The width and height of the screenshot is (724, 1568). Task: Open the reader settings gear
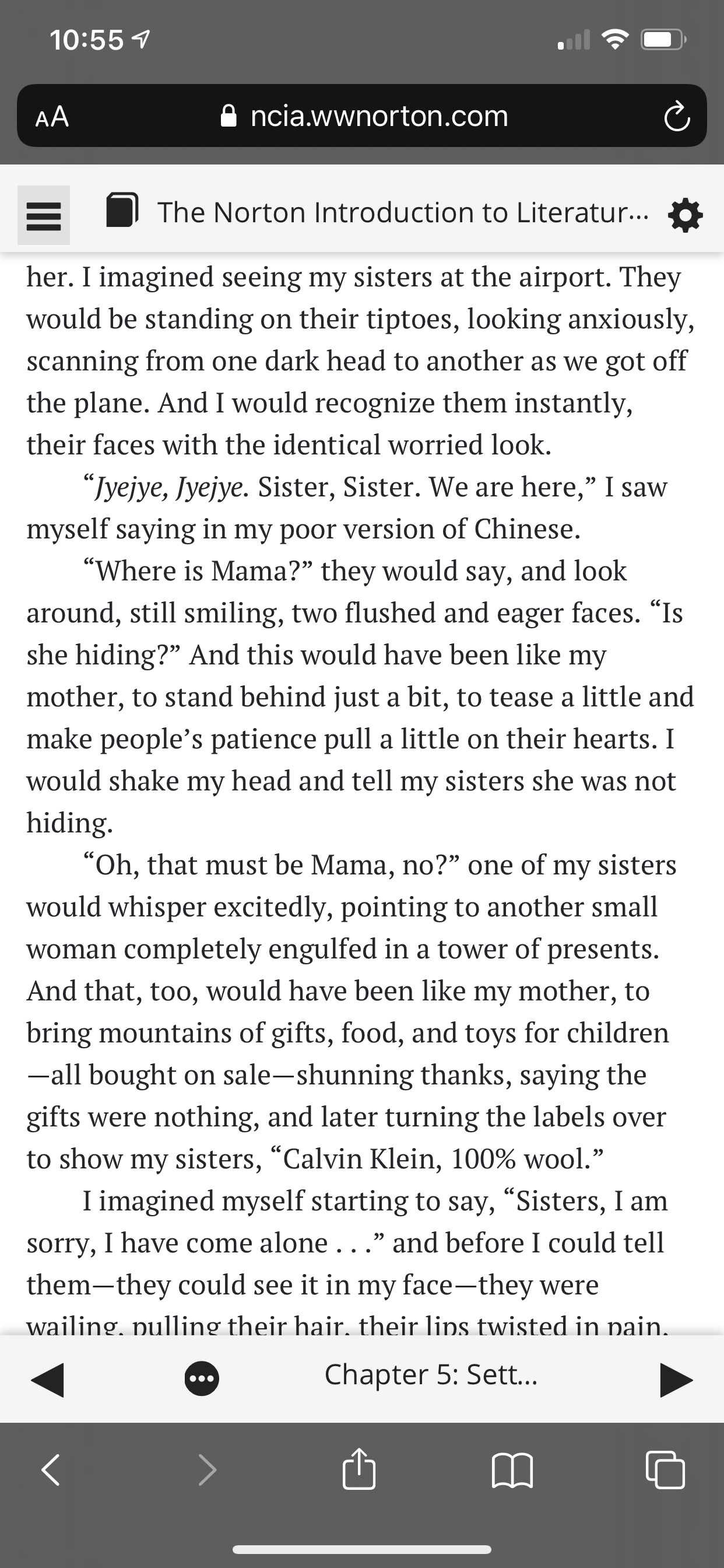point(685,215)
